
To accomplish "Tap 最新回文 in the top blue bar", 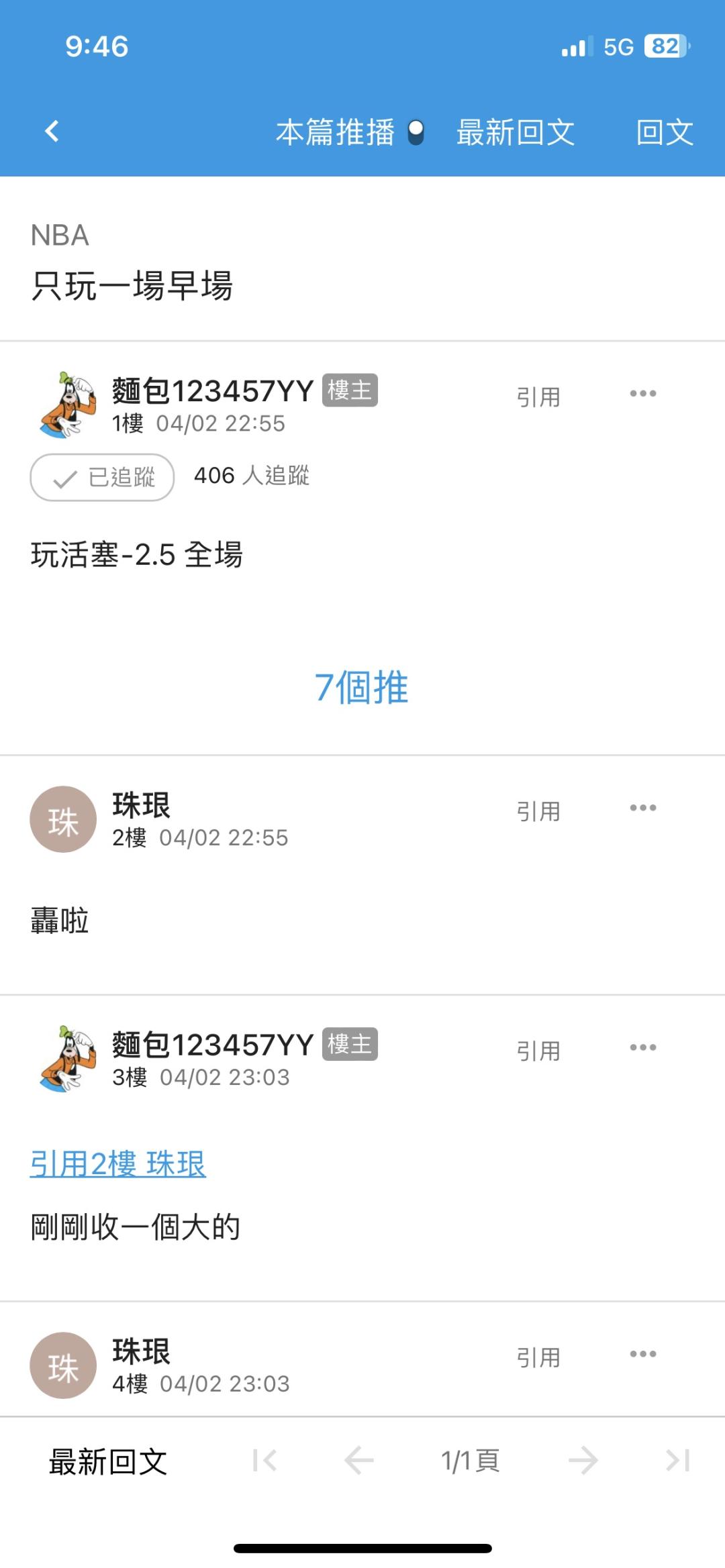I will 515,132.
